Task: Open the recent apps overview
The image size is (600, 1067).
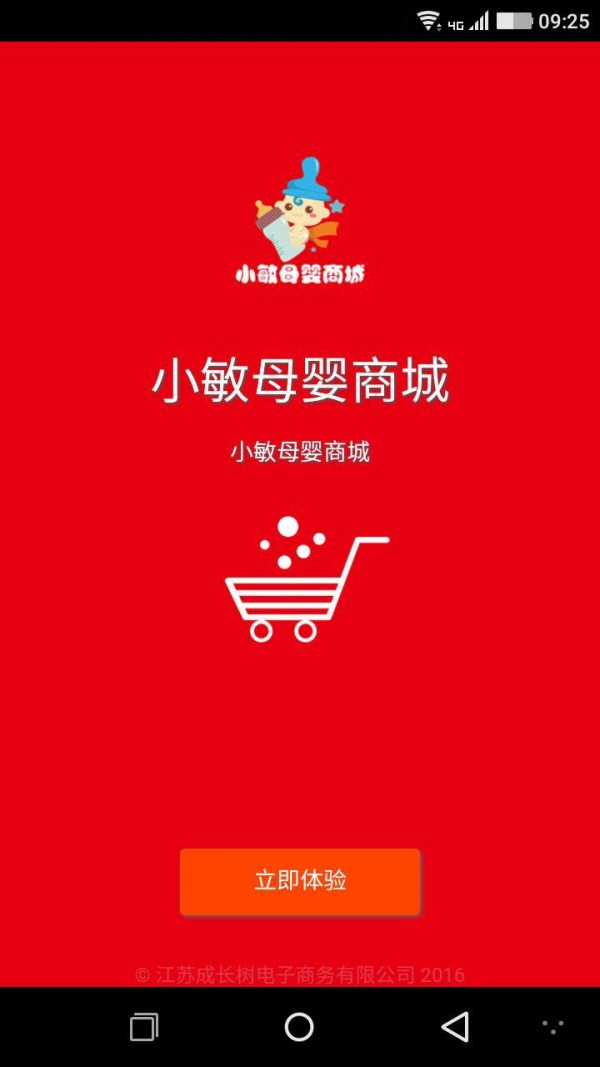Action: 144,1027
